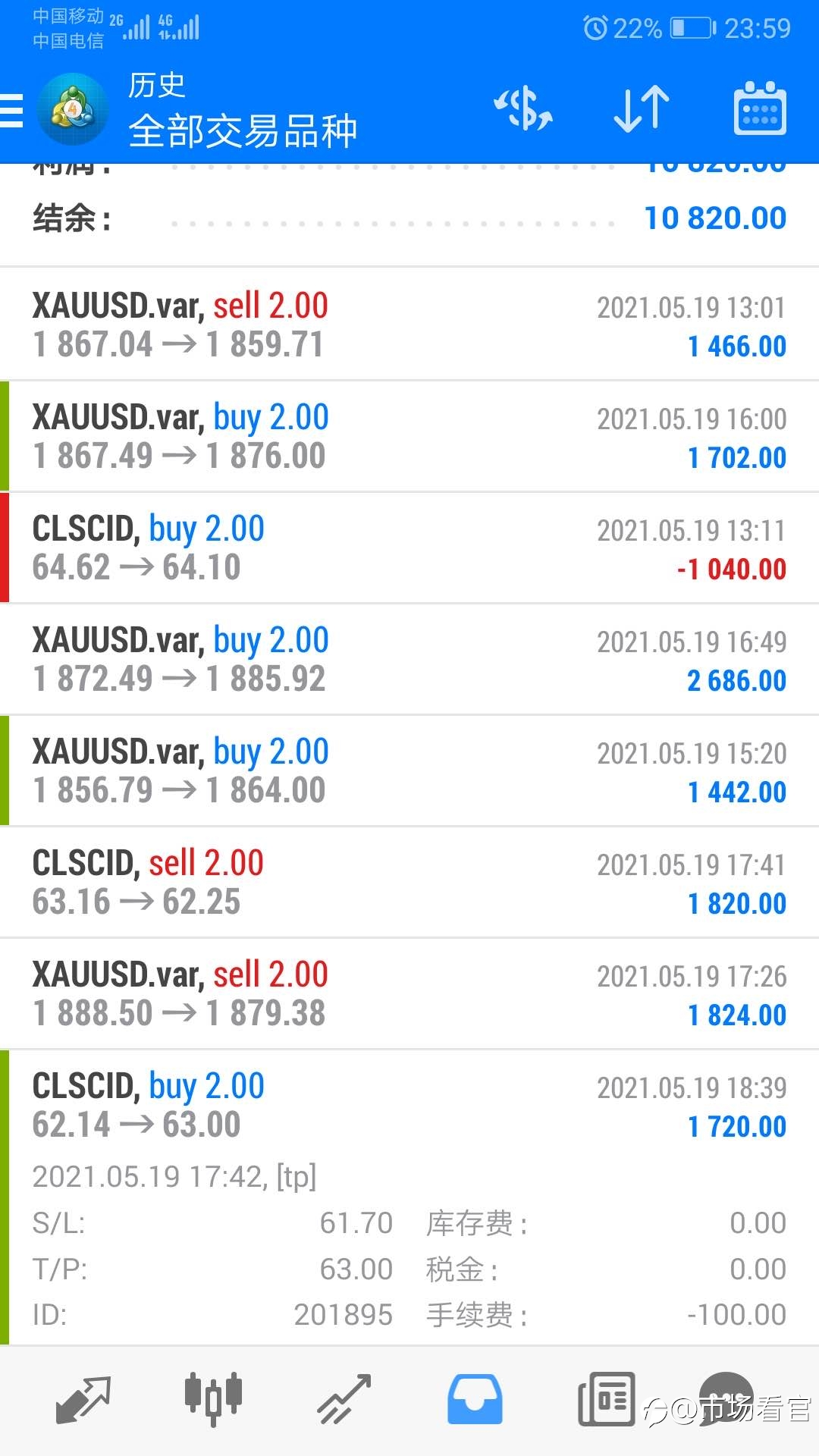Viewport: 819px width, 1456px height.
Task: Expand the XAUUSD.var sell trade at 17:26
Action: [x=409, y=993]
